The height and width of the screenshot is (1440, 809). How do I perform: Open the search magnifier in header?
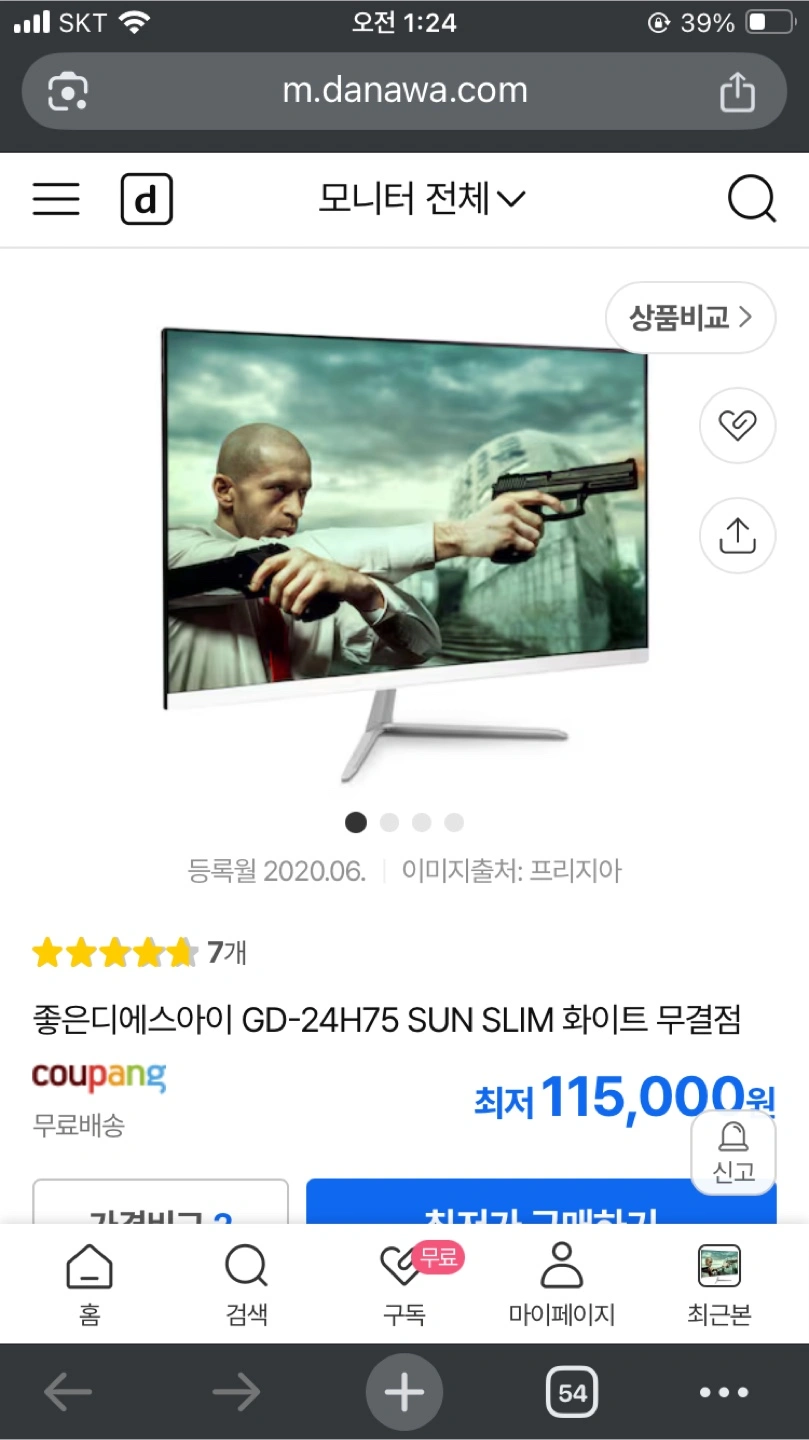(x=752, y=199)
